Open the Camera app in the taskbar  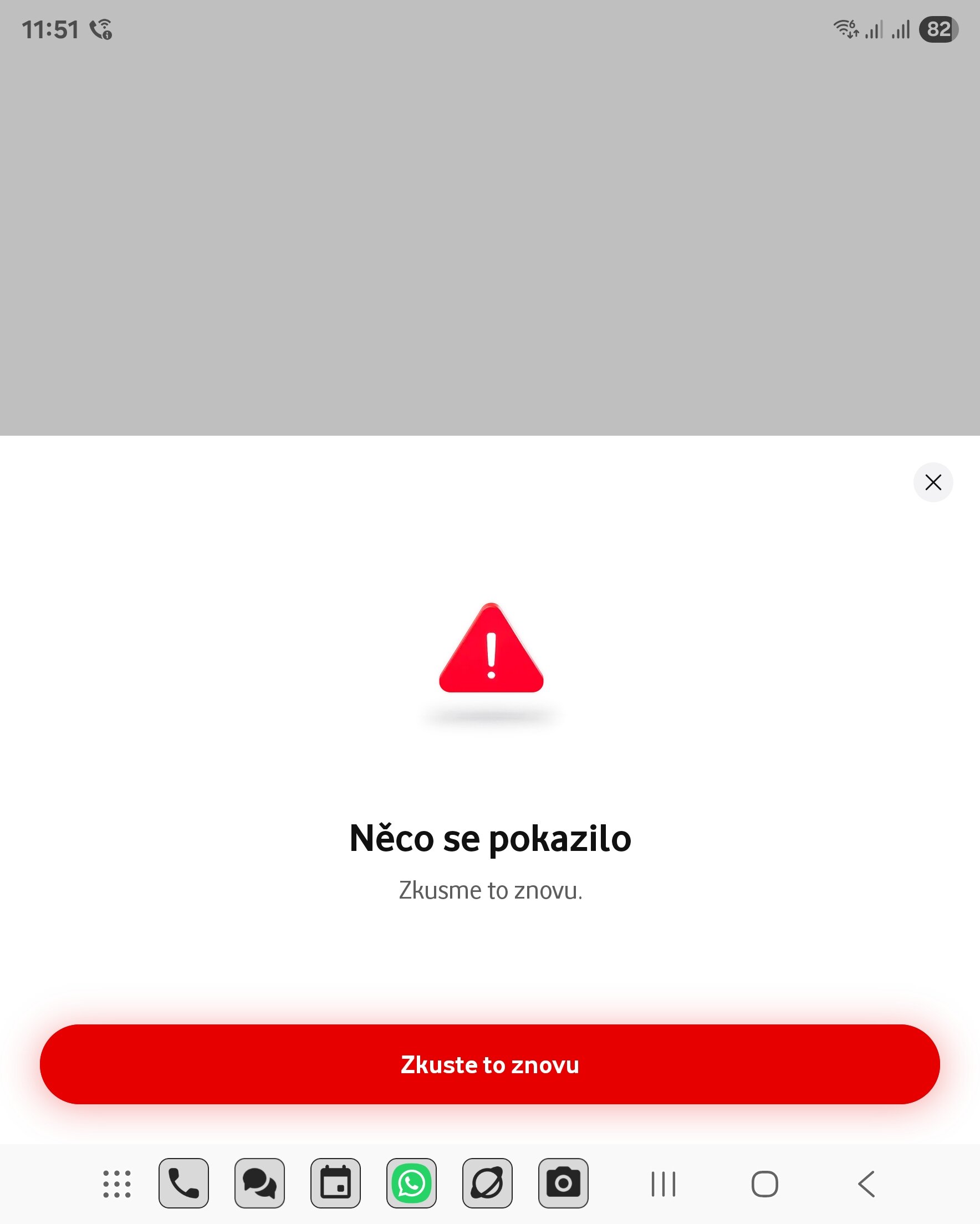pos(563,1184)
